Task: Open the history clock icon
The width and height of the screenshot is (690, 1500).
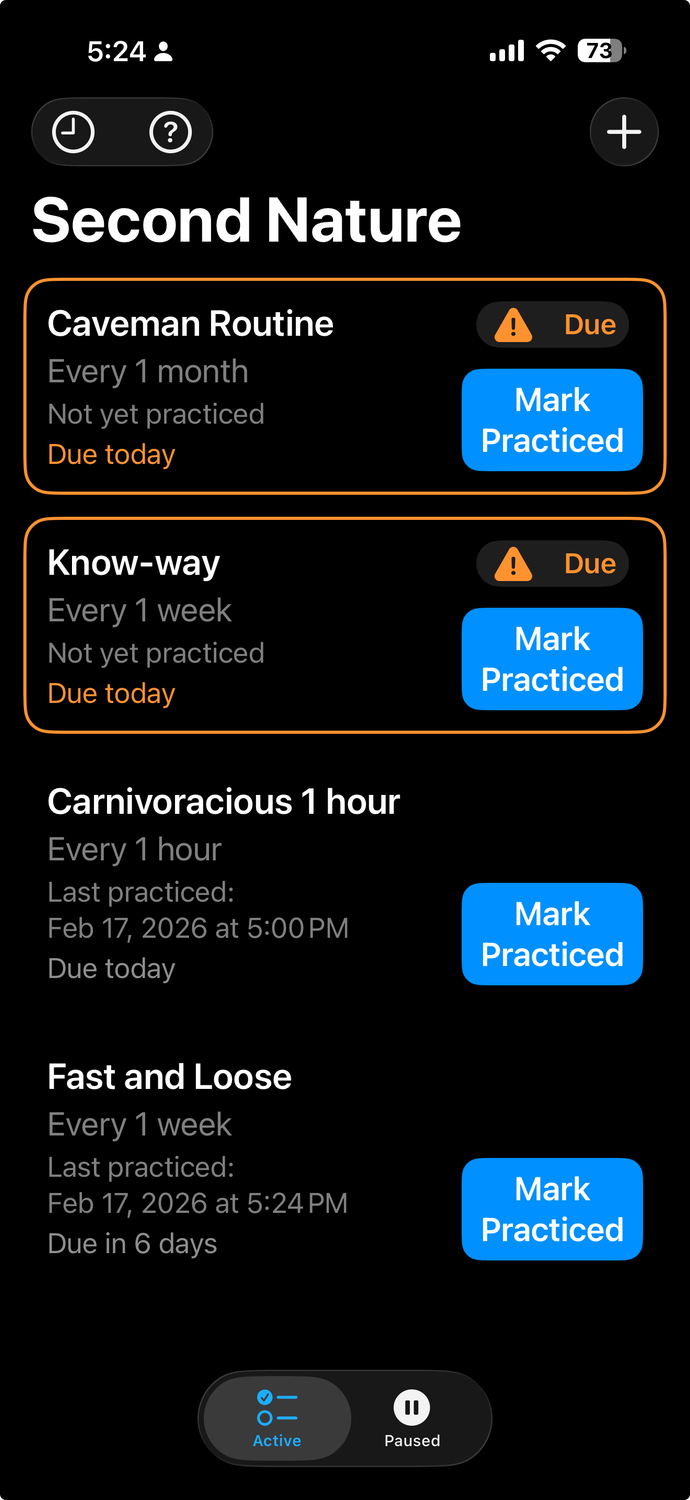Action: 74,132
